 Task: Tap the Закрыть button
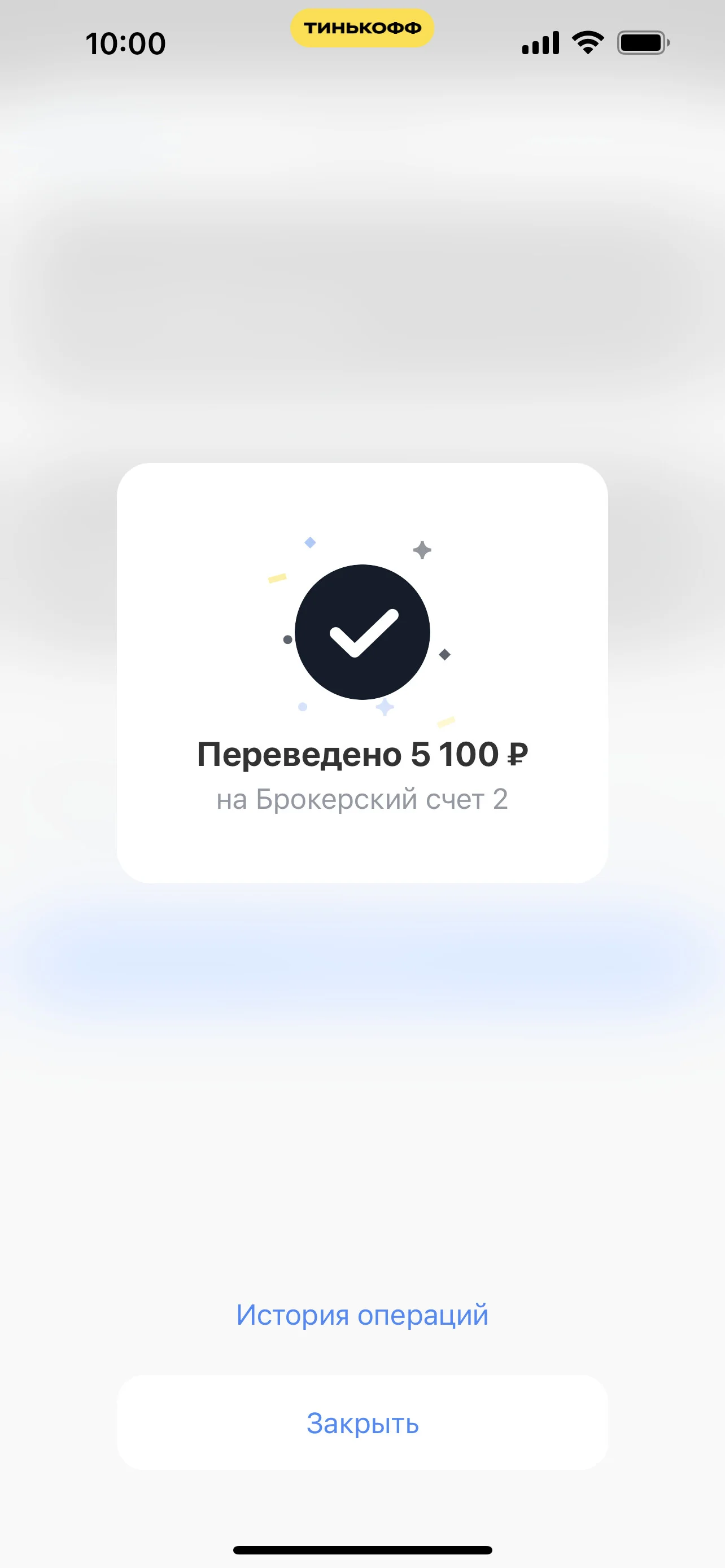(x=362, y=1423)
